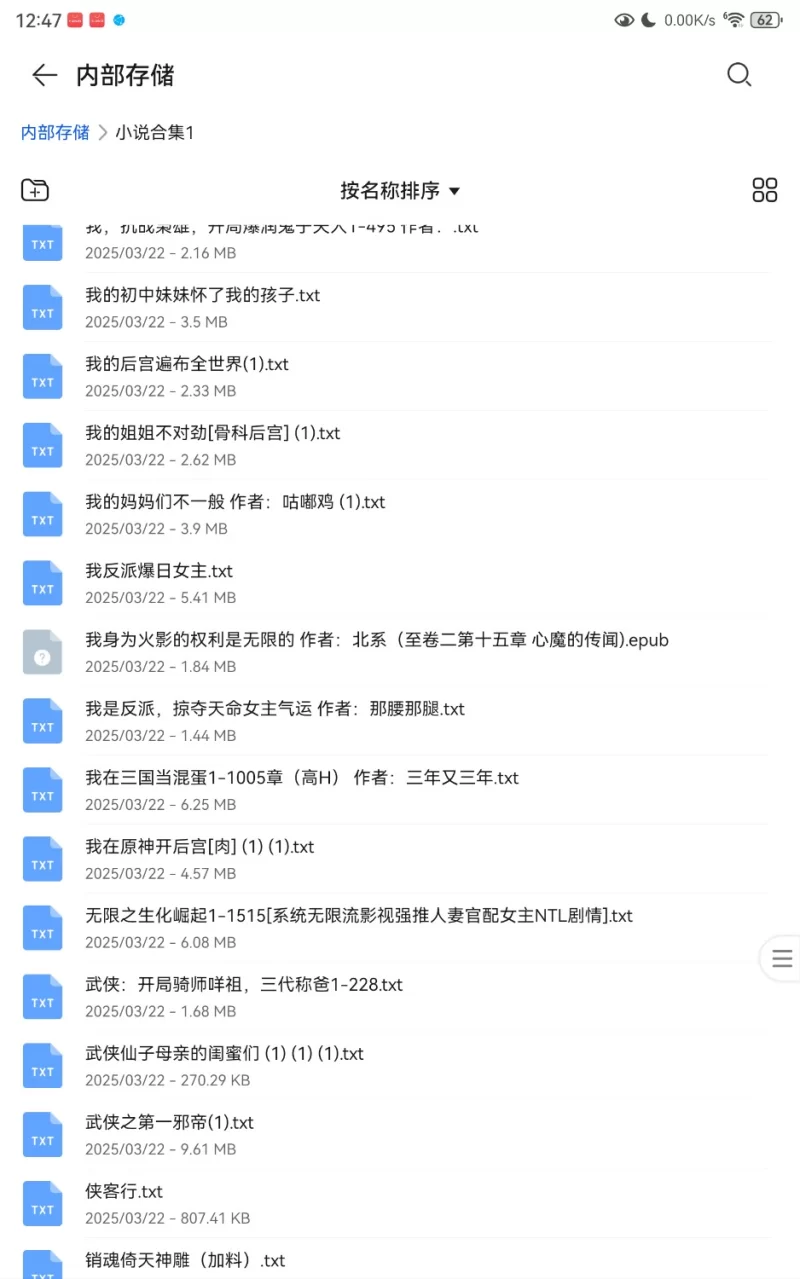Open the 无限之生化崛起1-1515 file
The height and width of the screenshot is (1279, 800).
[x=359, y=916]
